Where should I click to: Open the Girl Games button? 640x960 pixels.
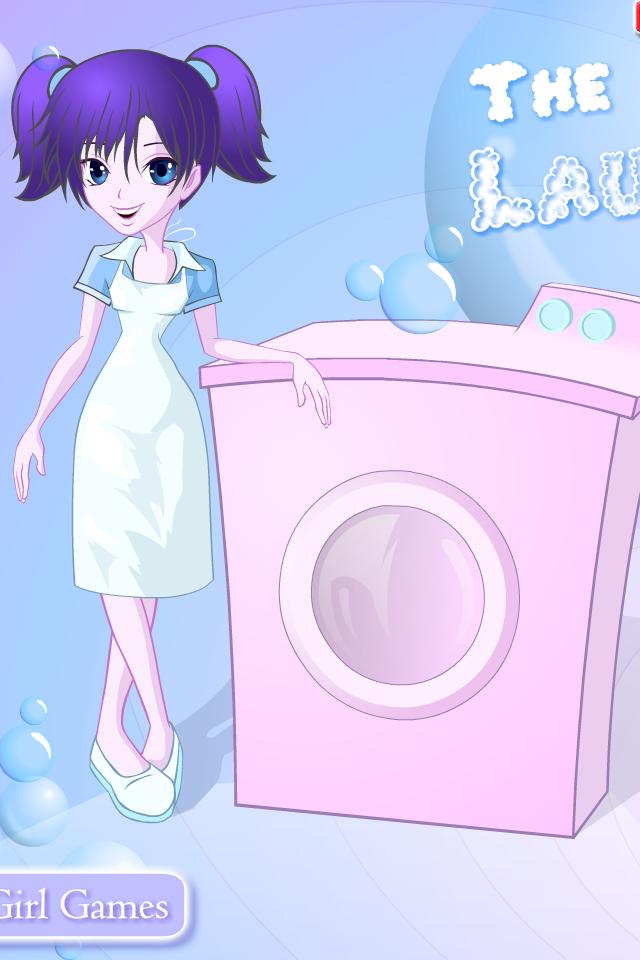[x=85, y=906]
